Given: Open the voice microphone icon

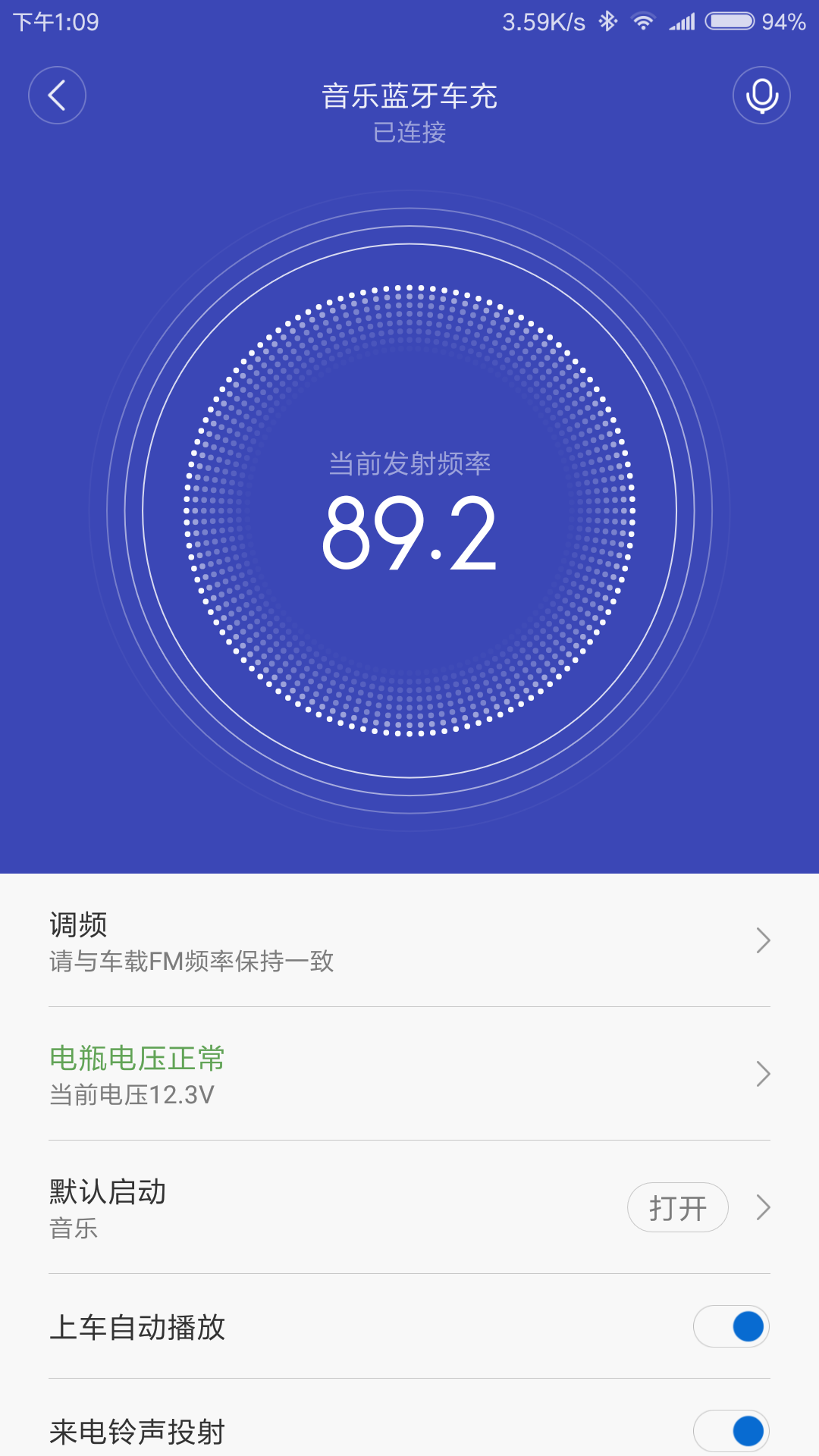Looking at the screenshot, I should [x=761, y=95].
